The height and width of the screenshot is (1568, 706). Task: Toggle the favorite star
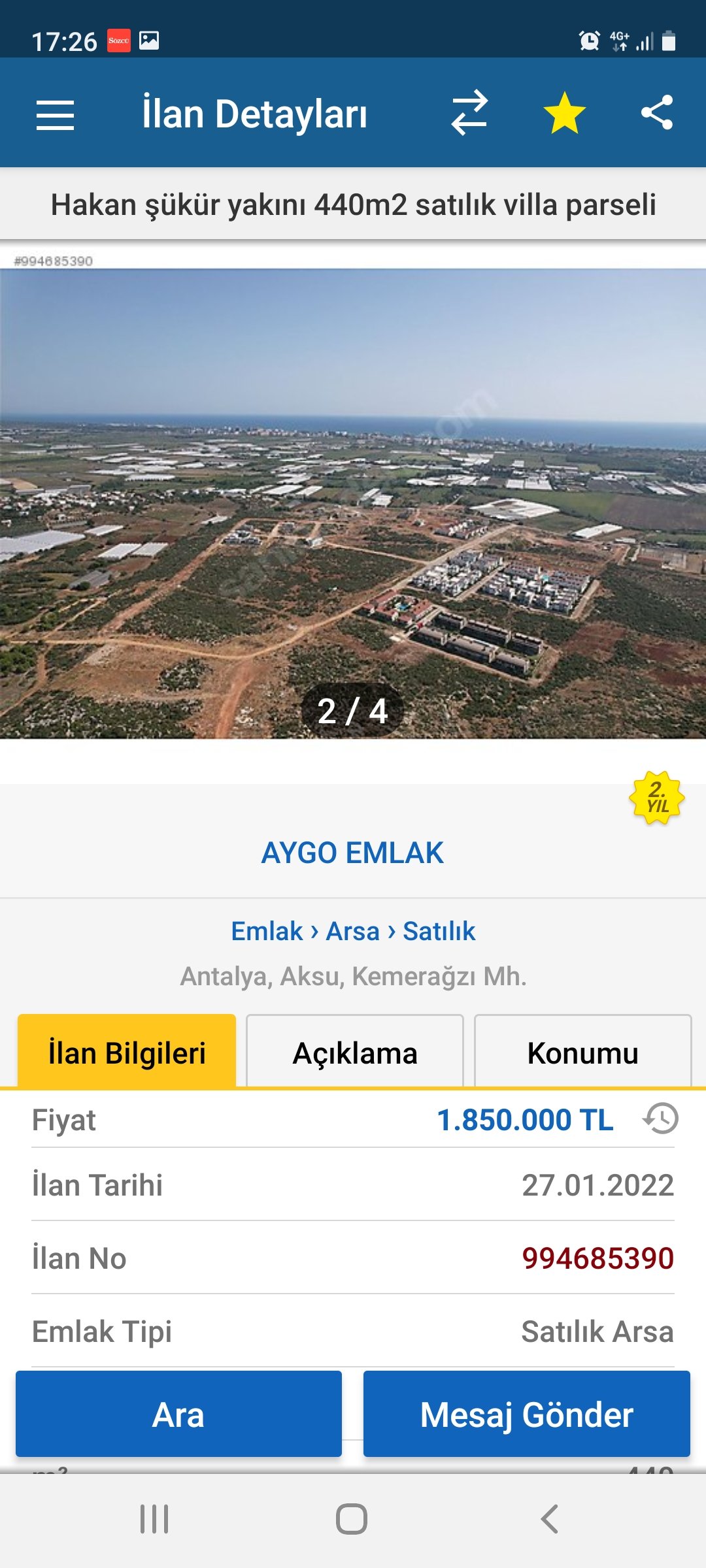click(x=564, y=113)
